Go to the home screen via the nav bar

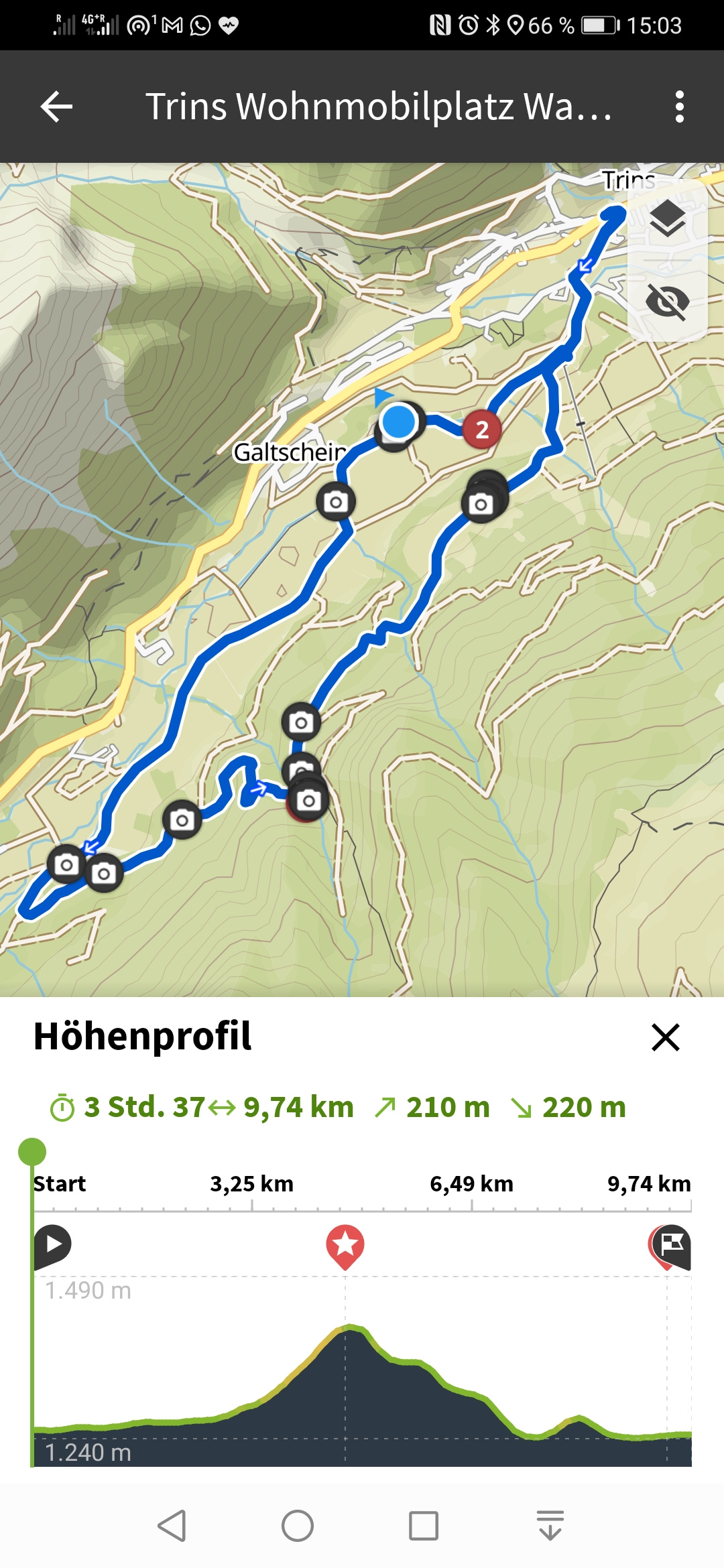298,1526
